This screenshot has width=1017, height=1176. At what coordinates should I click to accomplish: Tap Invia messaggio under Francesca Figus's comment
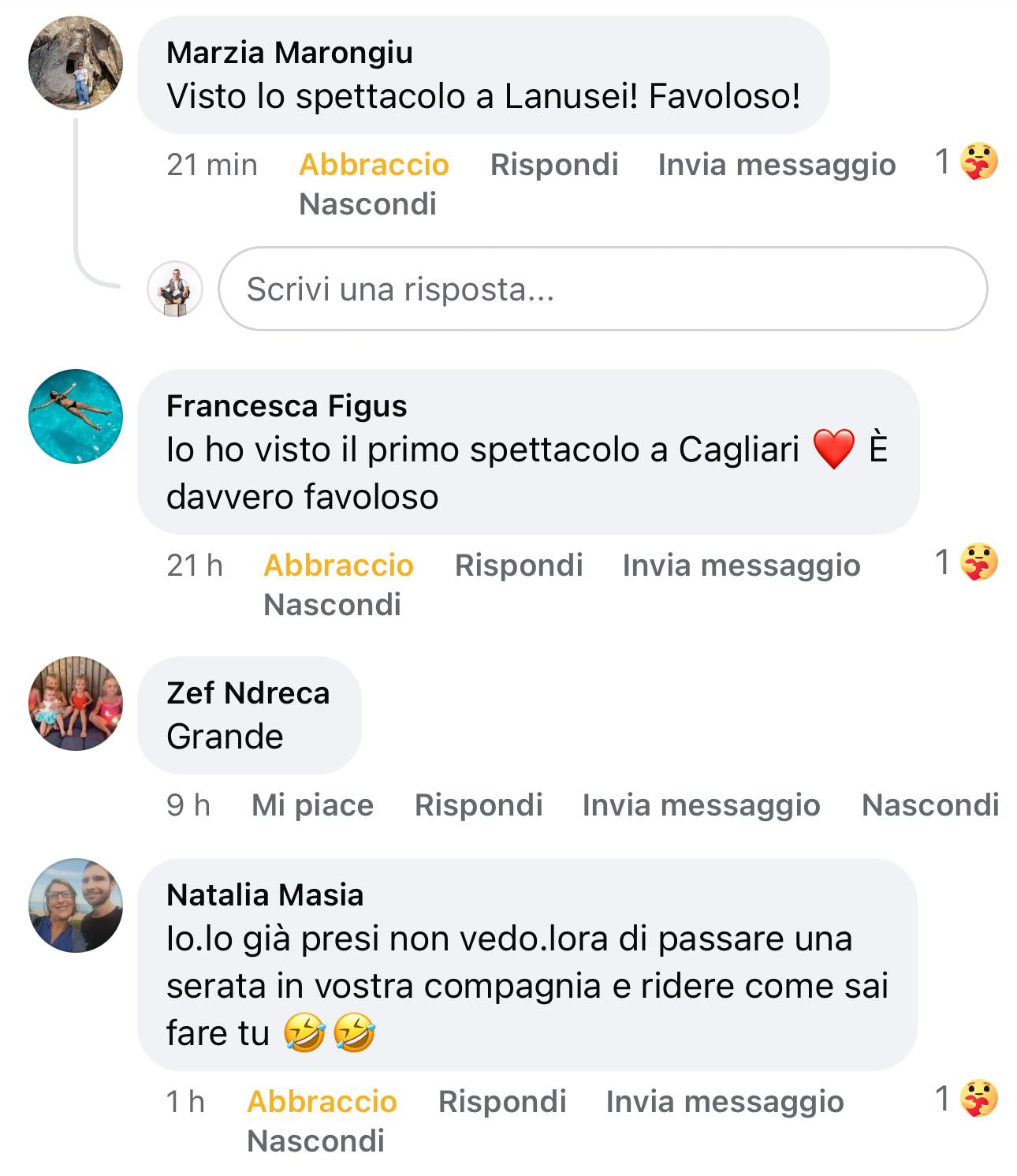tap(741, 566)
